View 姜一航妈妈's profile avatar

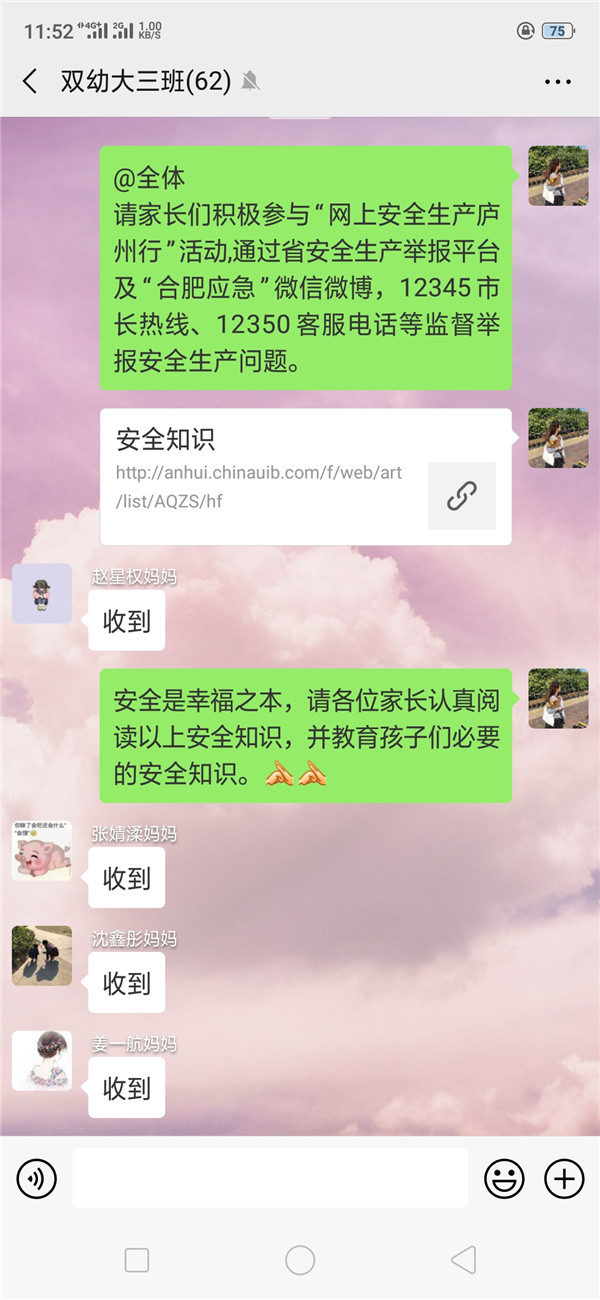click(42, 1061)
